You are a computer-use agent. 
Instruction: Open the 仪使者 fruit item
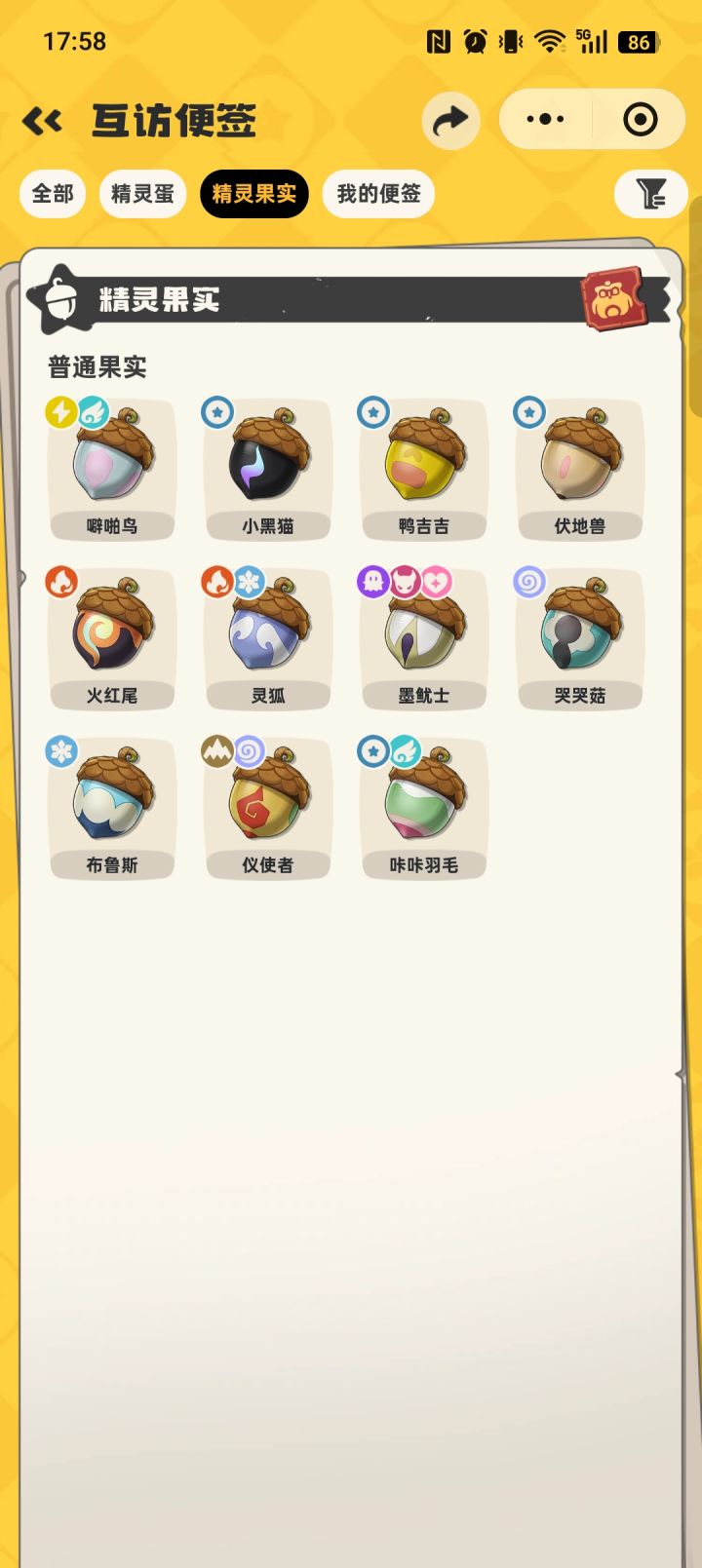click(x=267, y=808)
